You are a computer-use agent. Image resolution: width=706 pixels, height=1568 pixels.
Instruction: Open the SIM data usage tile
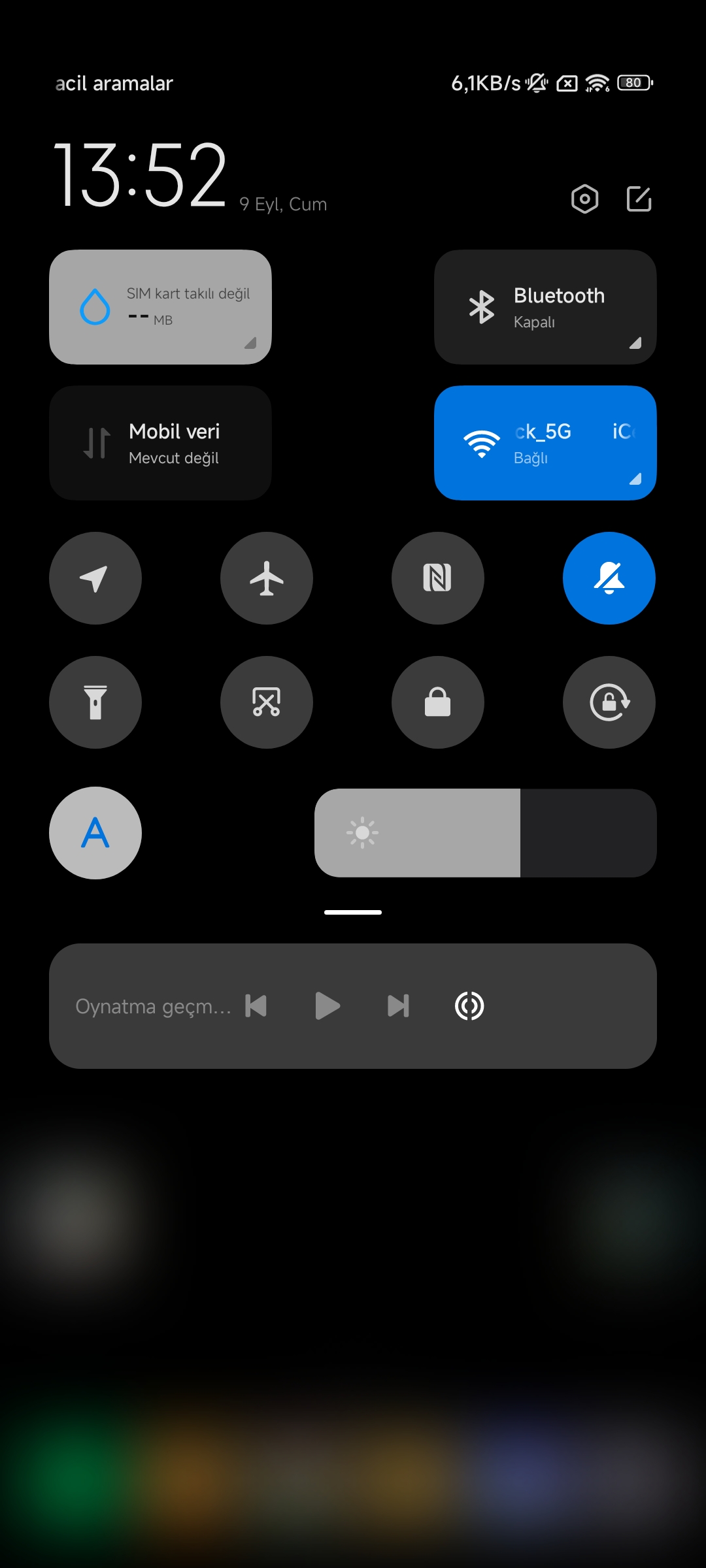[x=160, y=307]
